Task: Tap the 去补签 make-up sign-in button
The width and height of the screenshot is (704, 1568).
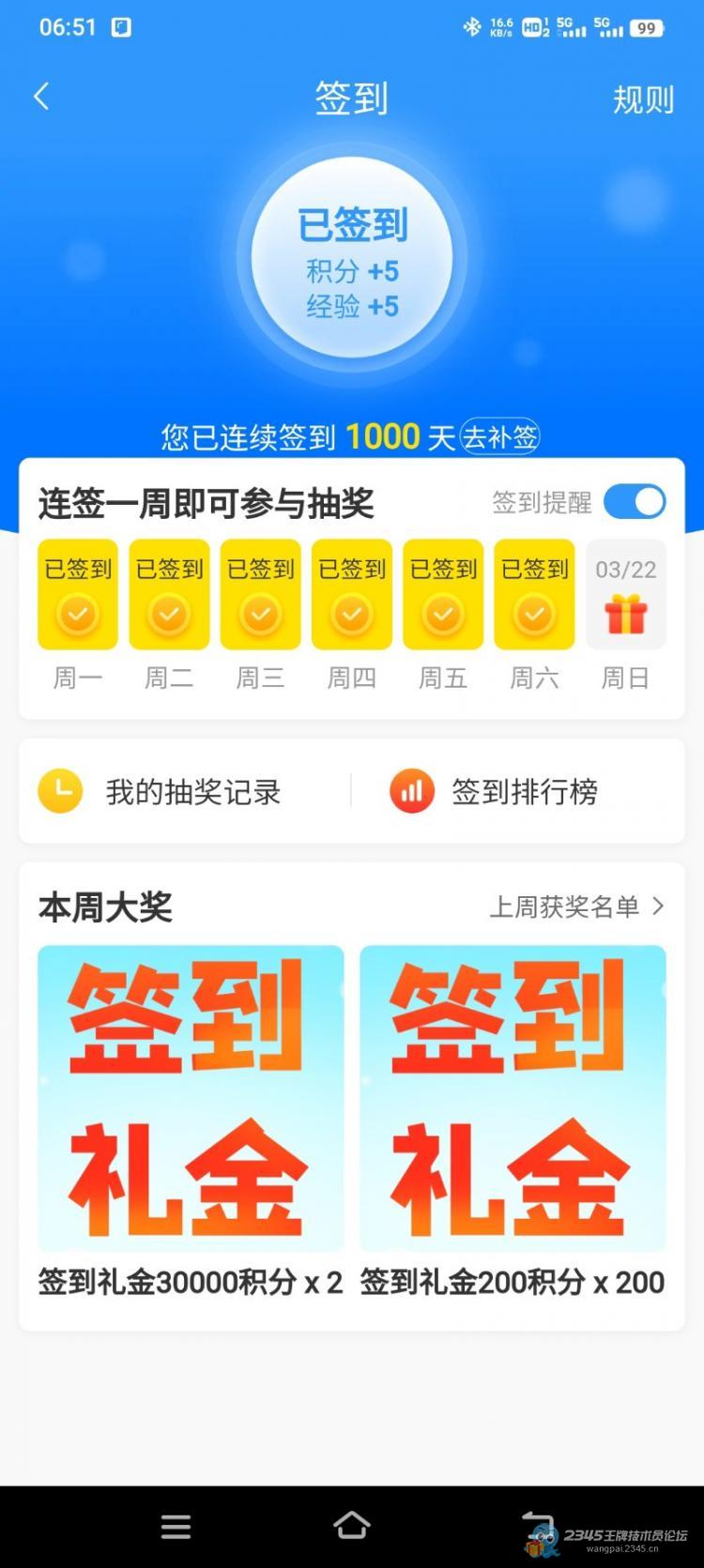Action: [499, 436]
